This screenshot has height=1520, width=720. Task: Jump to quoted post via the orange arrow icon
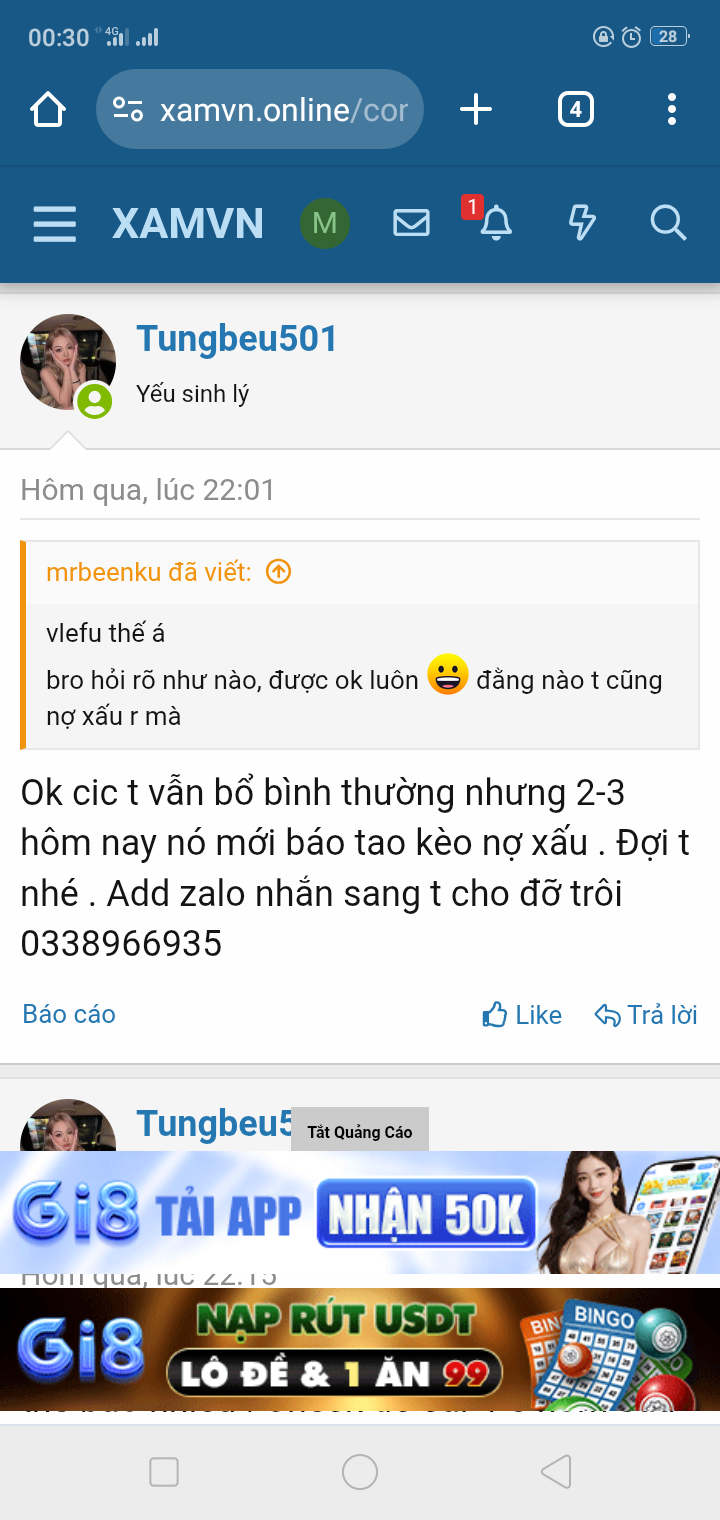[278, 571]
